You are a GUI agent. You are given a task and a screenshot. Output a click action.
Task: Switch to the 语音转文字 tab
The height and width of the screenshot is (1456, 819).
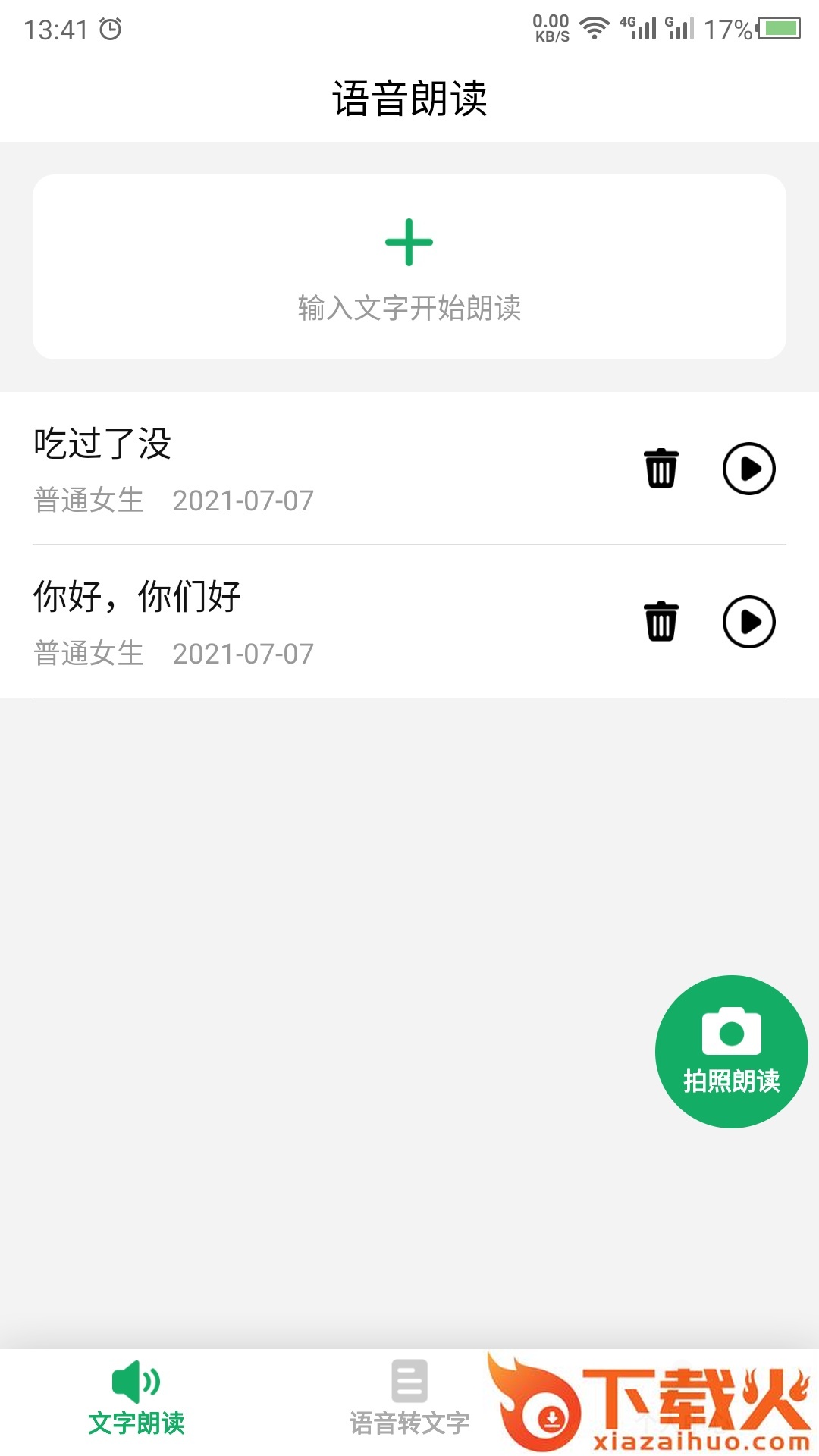(409, 1401)
